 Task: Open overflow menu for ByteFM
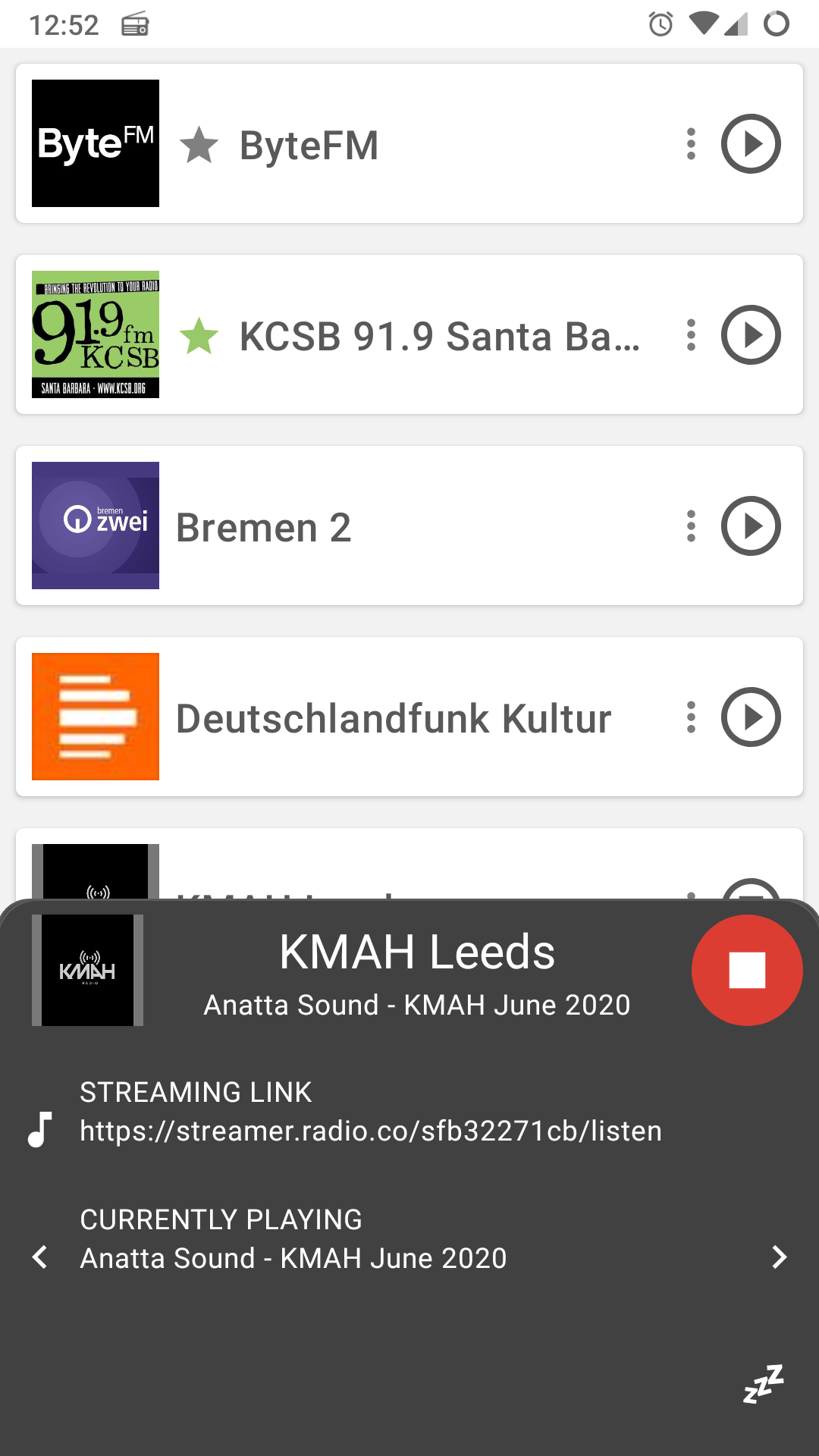[691, 144]
